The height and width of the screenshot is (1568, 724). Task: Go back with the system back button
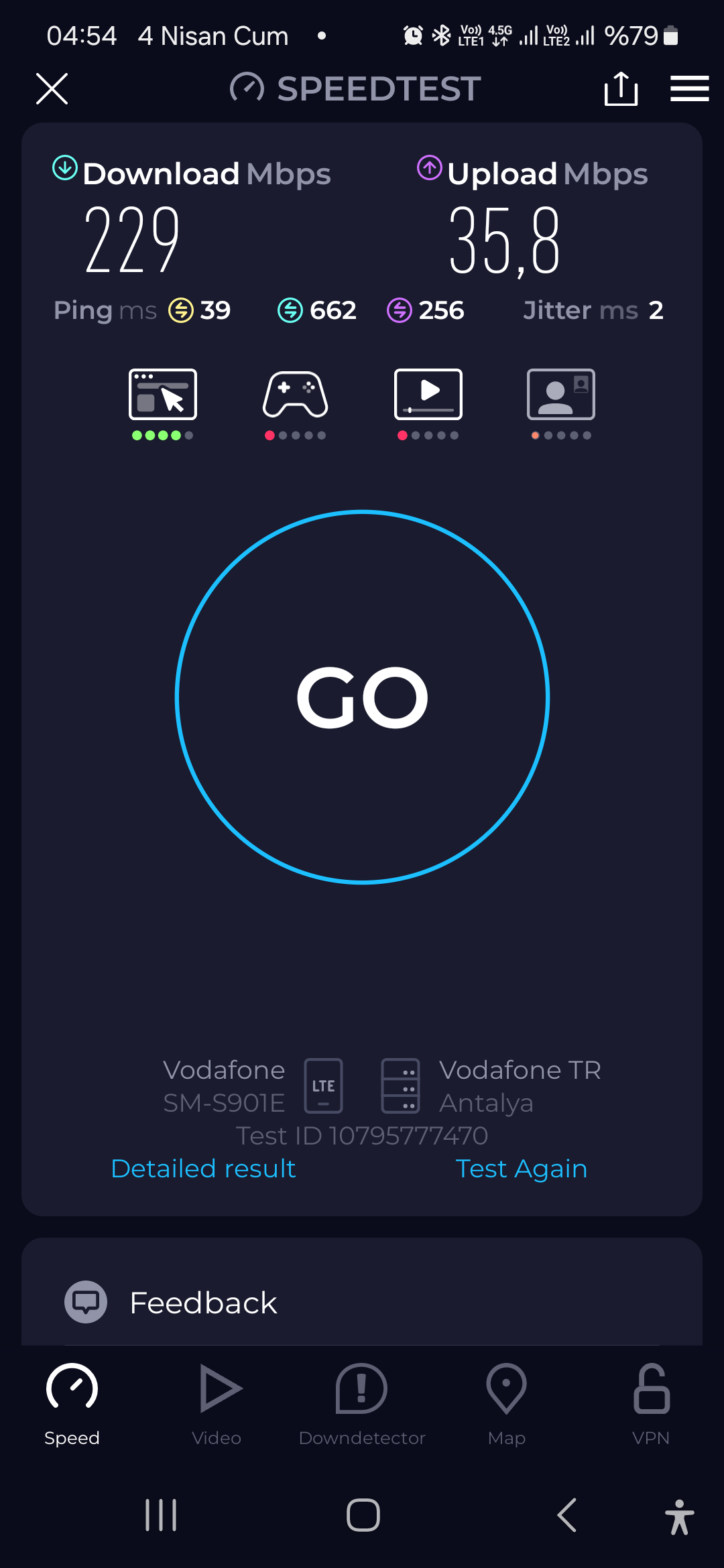coord(567,1515)
